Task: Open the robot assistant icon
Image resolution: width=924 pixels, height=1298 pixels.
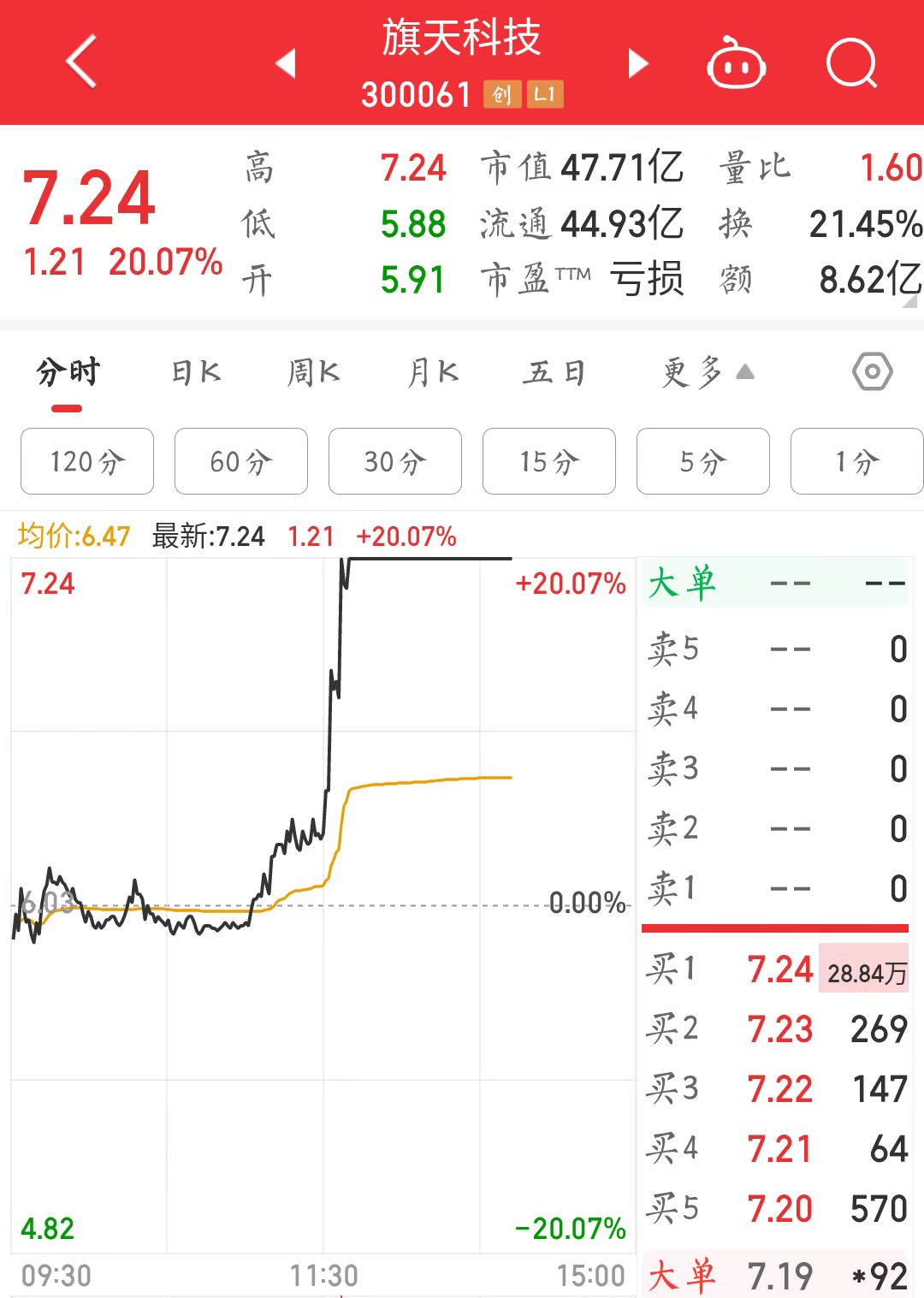Action: click(735, 63)
